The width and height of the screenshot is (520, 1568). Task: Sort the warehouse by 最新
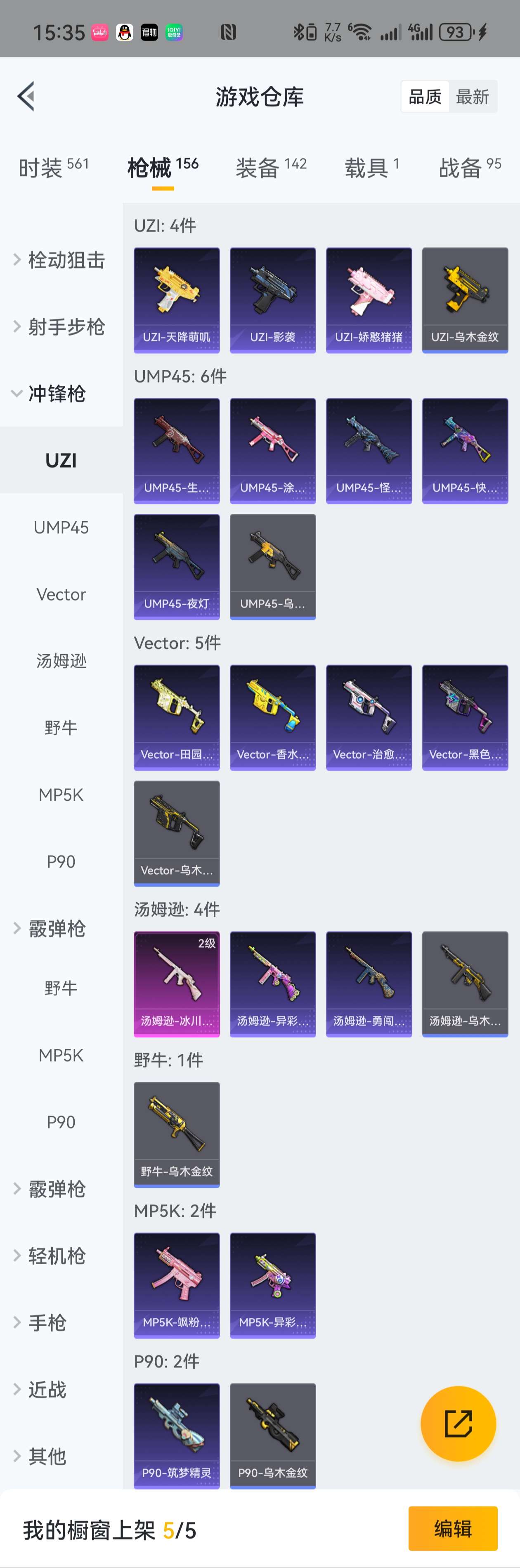pyautogui.click(x=473, y=96)
